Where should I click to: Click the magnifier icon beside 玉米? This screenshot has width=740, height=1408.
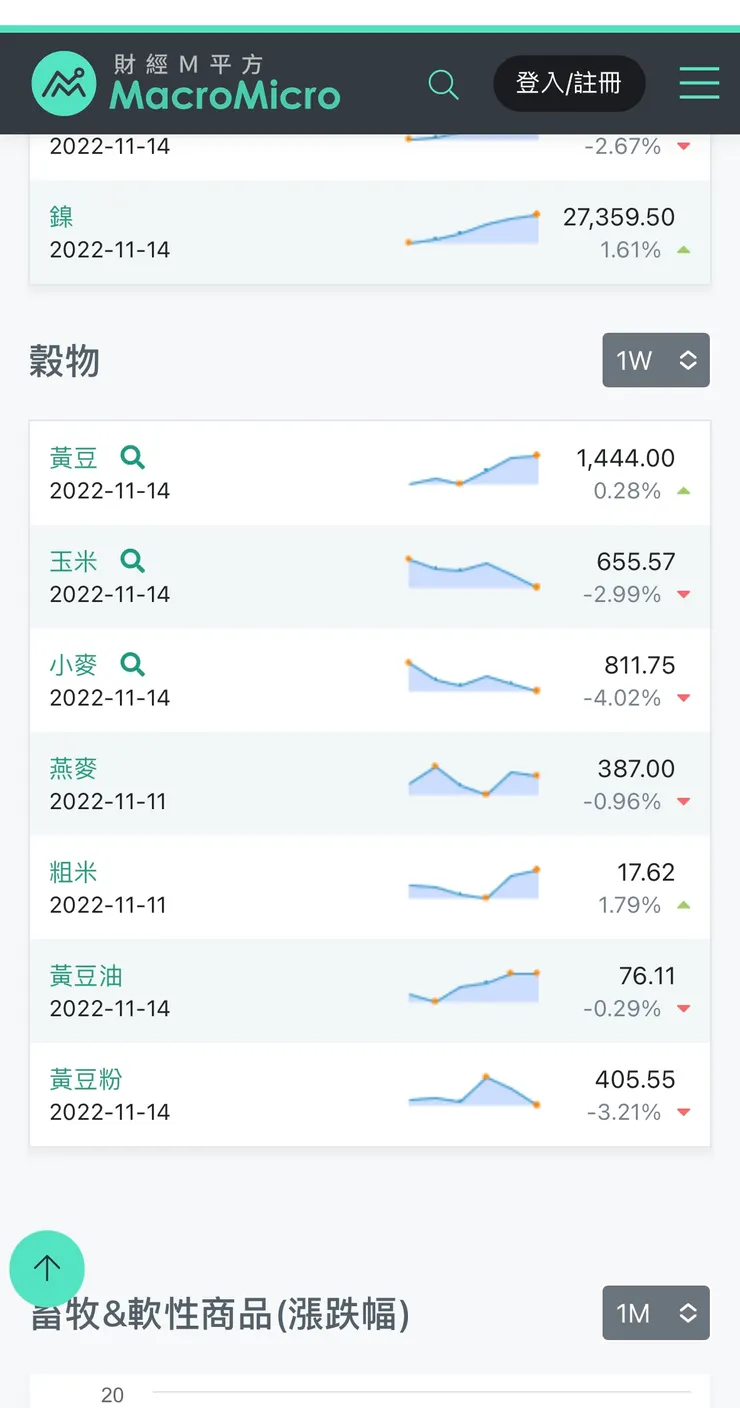(133, 561)
